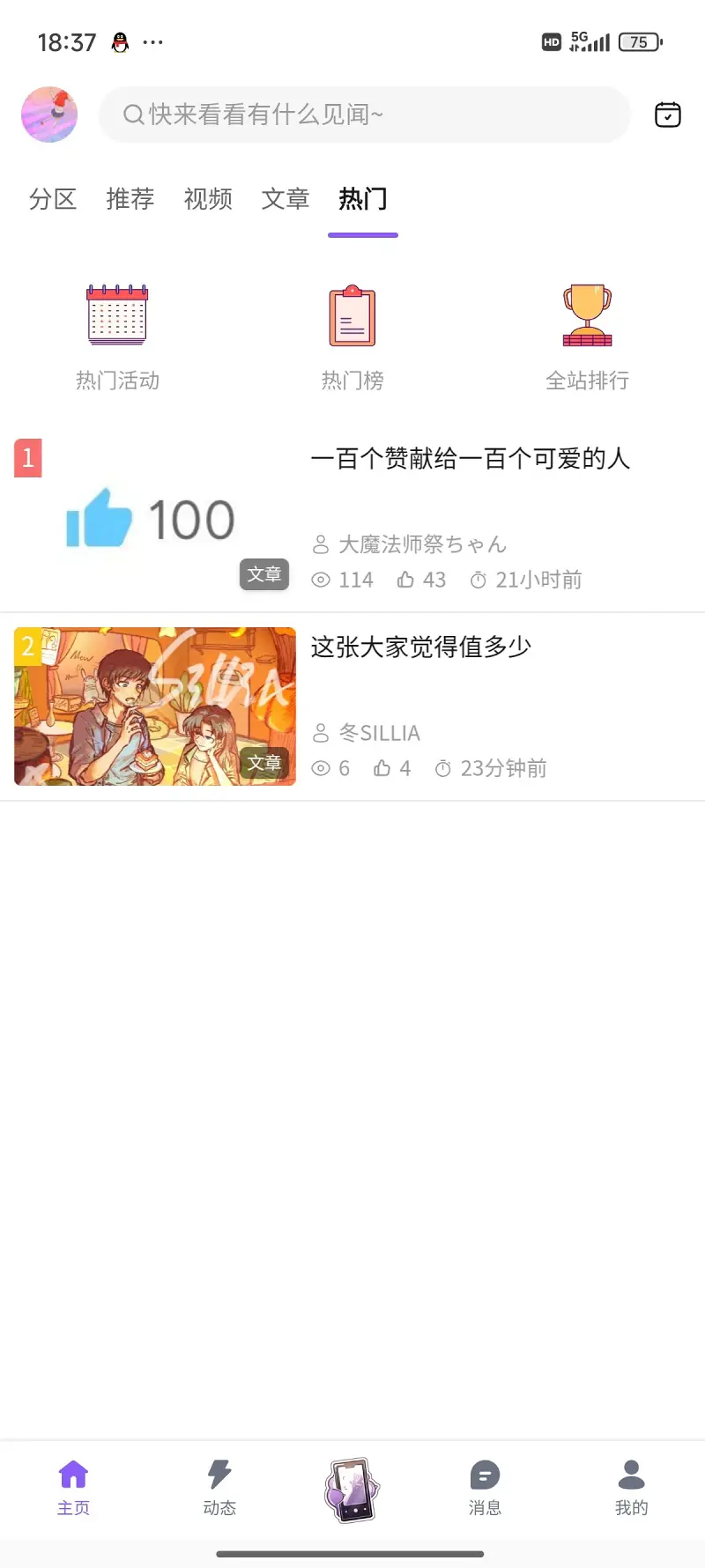Image resolution: width=705 pixels, height=1568 pixels.
Task: Open 全站排行 rankings
Action: point(587,337)
